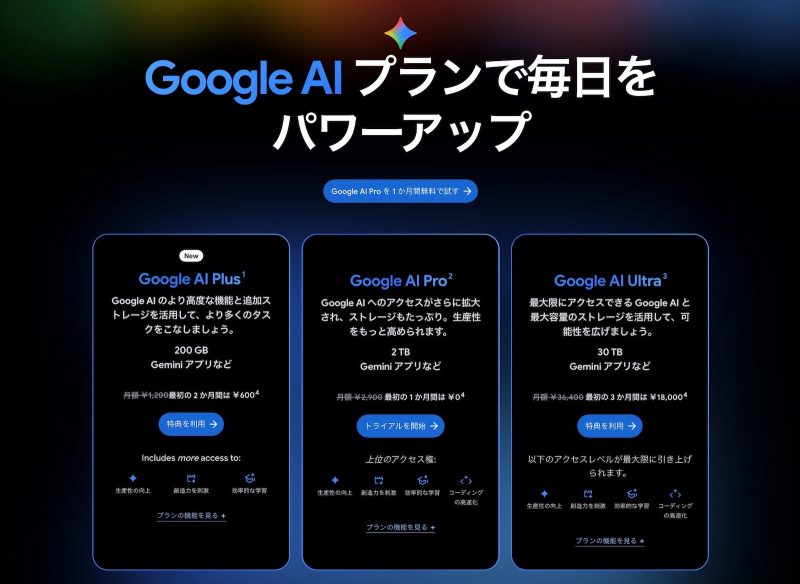
Task: Open プランの機能を見る link for Google AI Ultra
Action: click(x=609, y=541)
